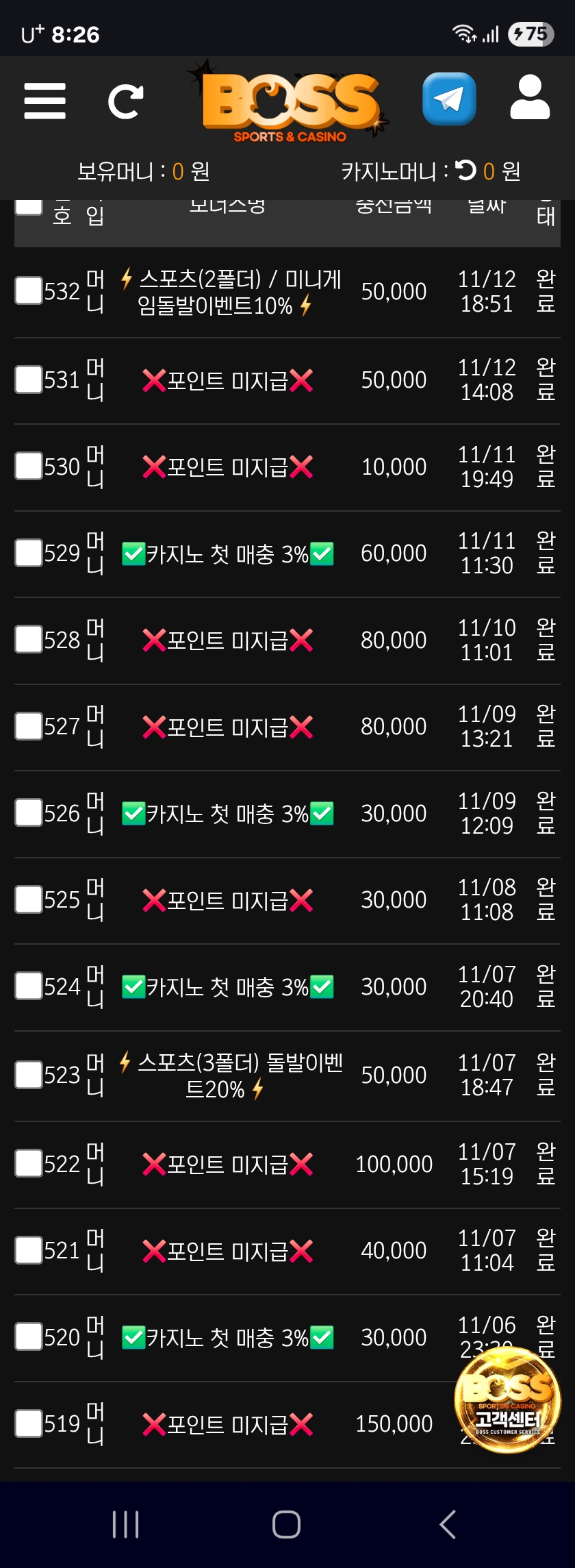Select the checkbox for entry 532

pyautogui.click(x=29, y=290)
